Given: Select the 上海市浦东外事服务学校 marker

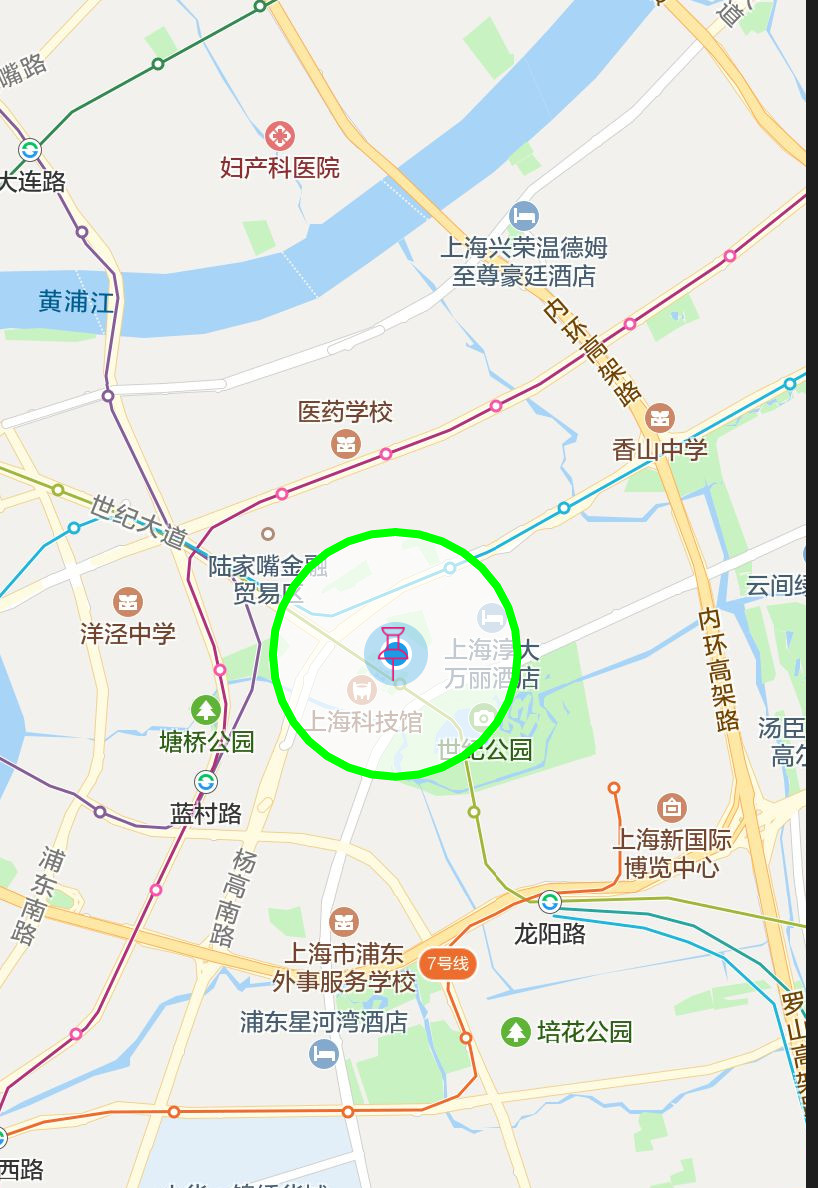Looking at the screenshot, I should click(x=344, y=921).
